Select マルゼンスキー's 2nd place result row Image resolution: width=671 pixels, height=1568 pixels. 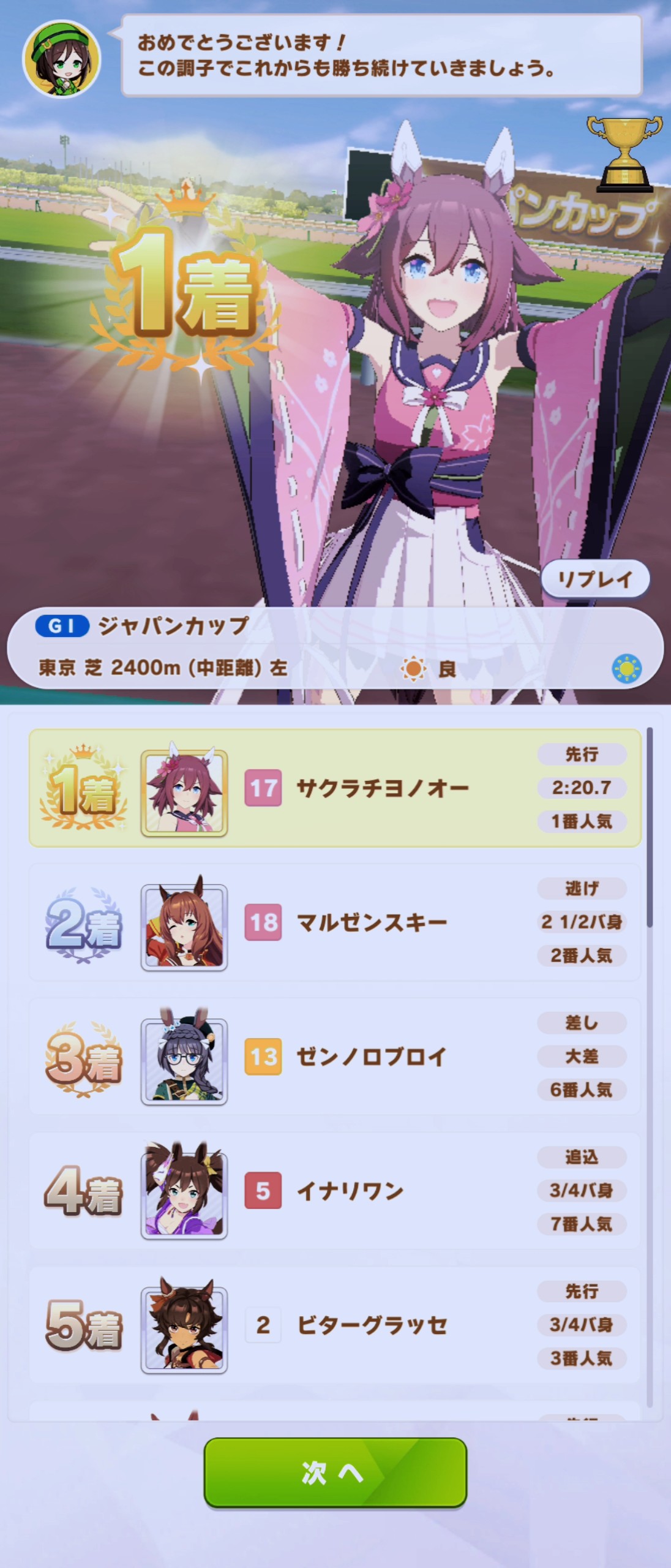(x=335, y=922)
